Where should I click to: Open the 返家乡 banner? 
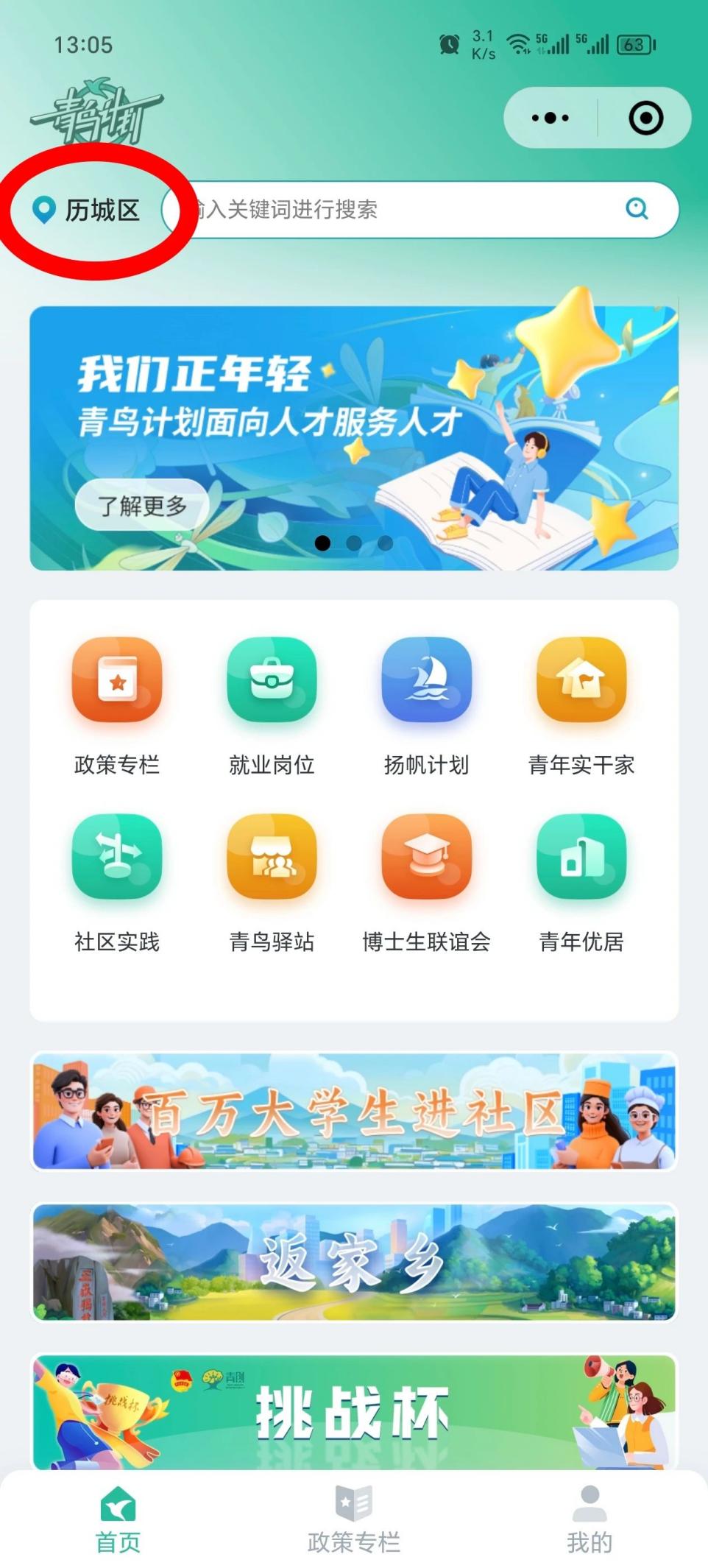tap(354, 1262)
